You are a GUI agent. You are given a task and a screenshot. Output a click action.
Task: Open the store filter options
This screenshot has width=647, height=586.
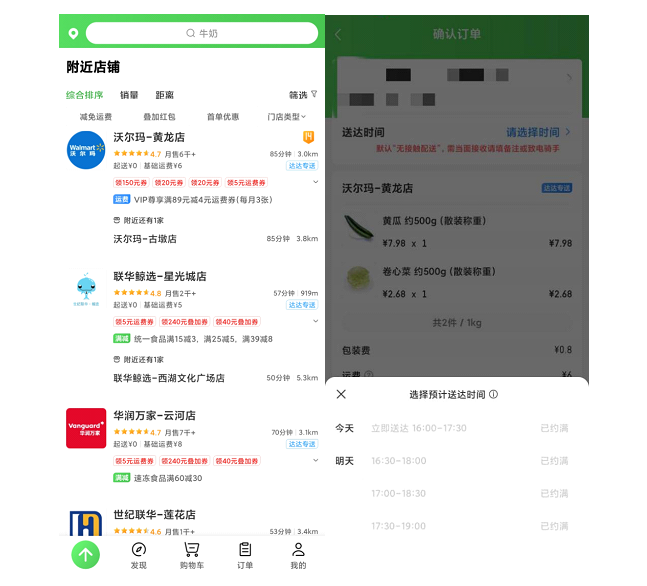coord(302,95)
